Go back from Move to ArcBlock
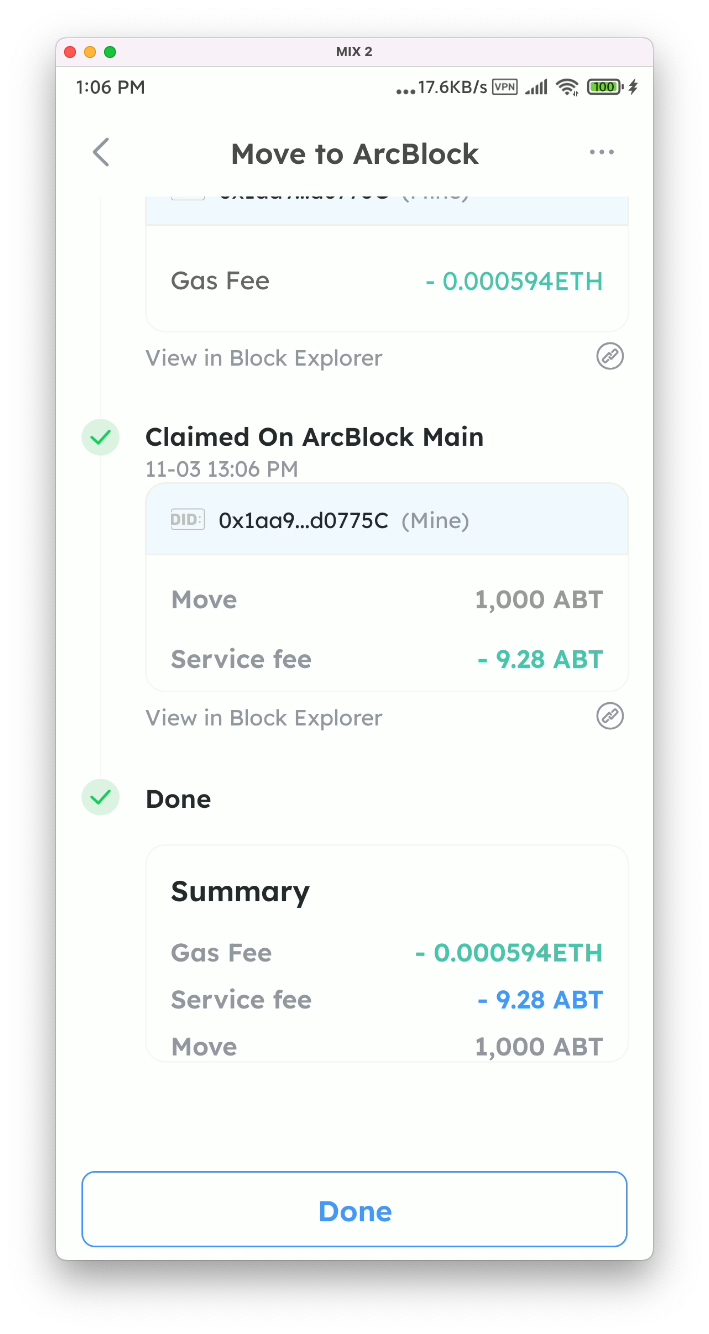Image resolution: width=709 pixels, height=1334 pixels. tap(101, 153)
